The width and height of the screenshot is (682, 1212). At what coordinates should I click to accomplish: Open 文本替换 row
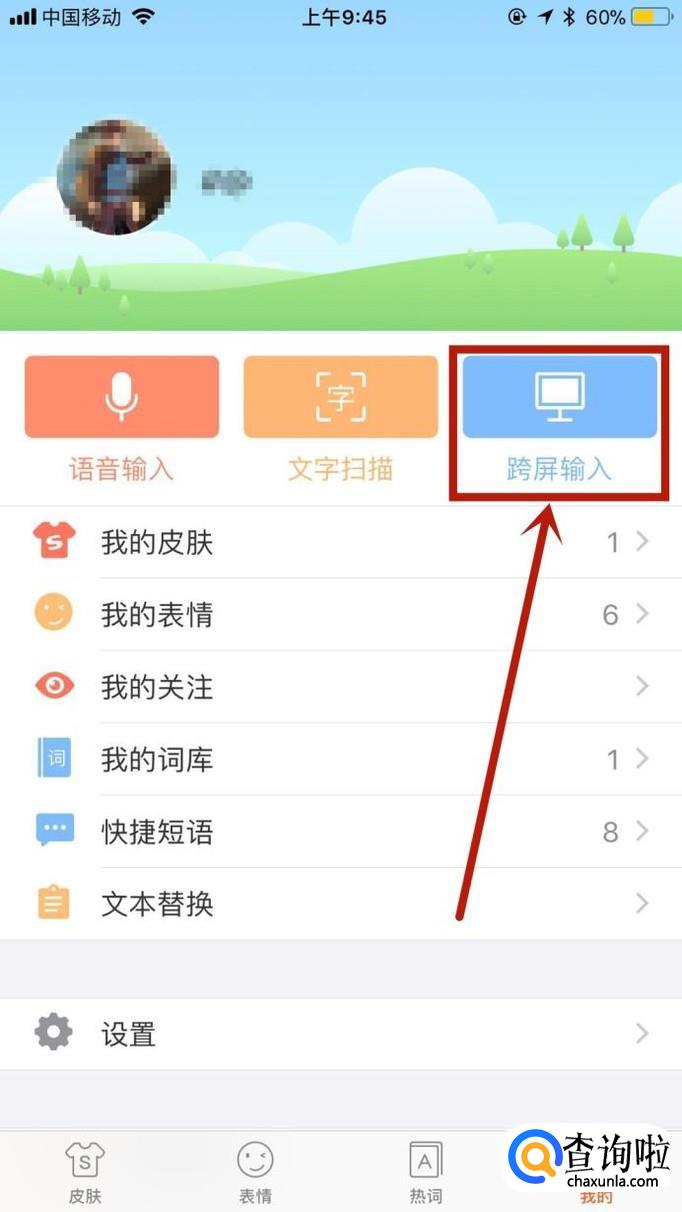point(340,904)
